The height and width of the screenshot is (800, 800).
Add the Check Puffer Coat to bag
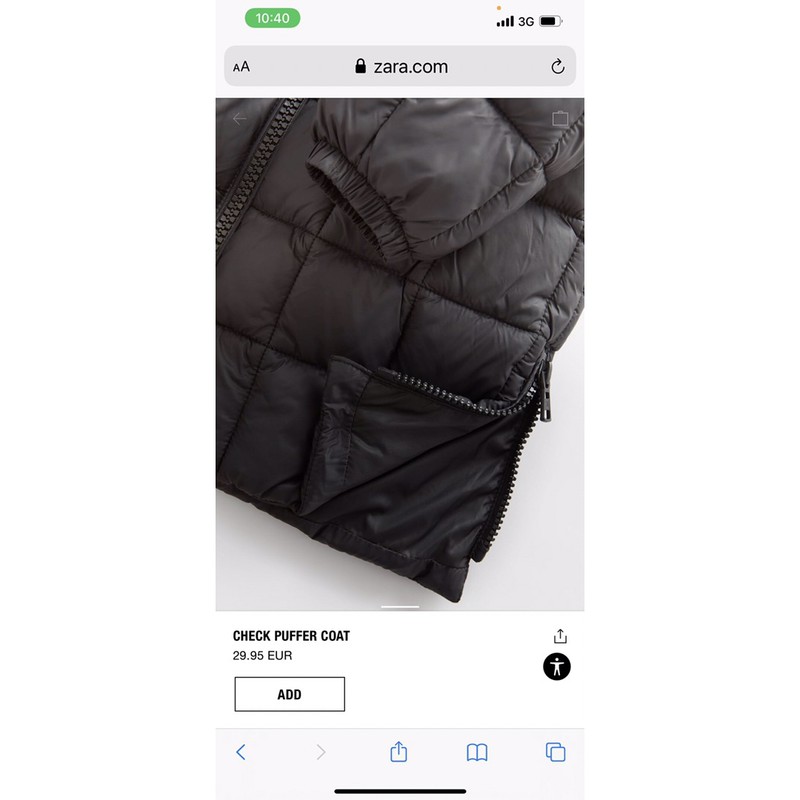point(289,694)
